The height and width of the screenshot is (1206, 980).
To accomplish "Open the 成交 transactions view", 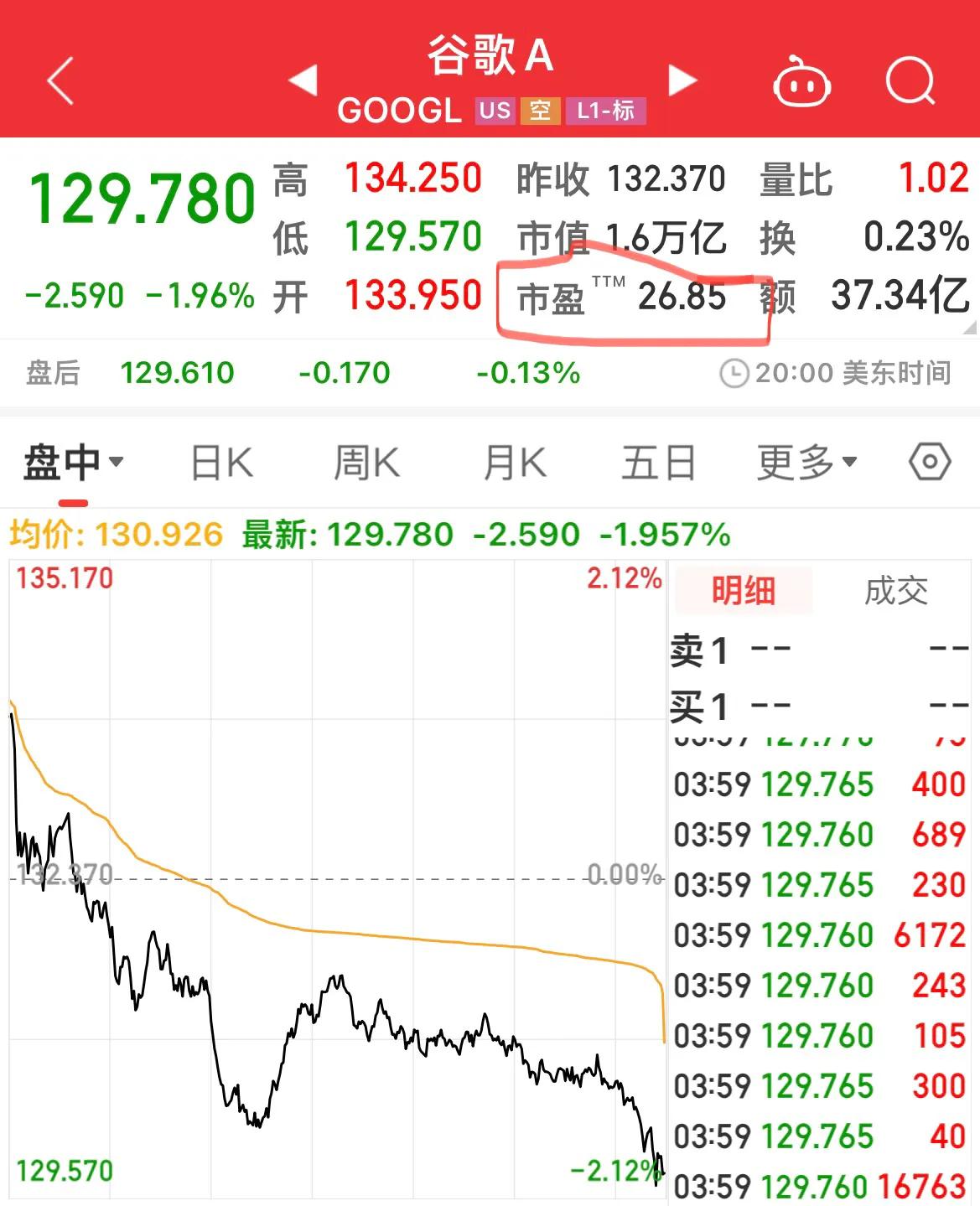I will (895, 590).
